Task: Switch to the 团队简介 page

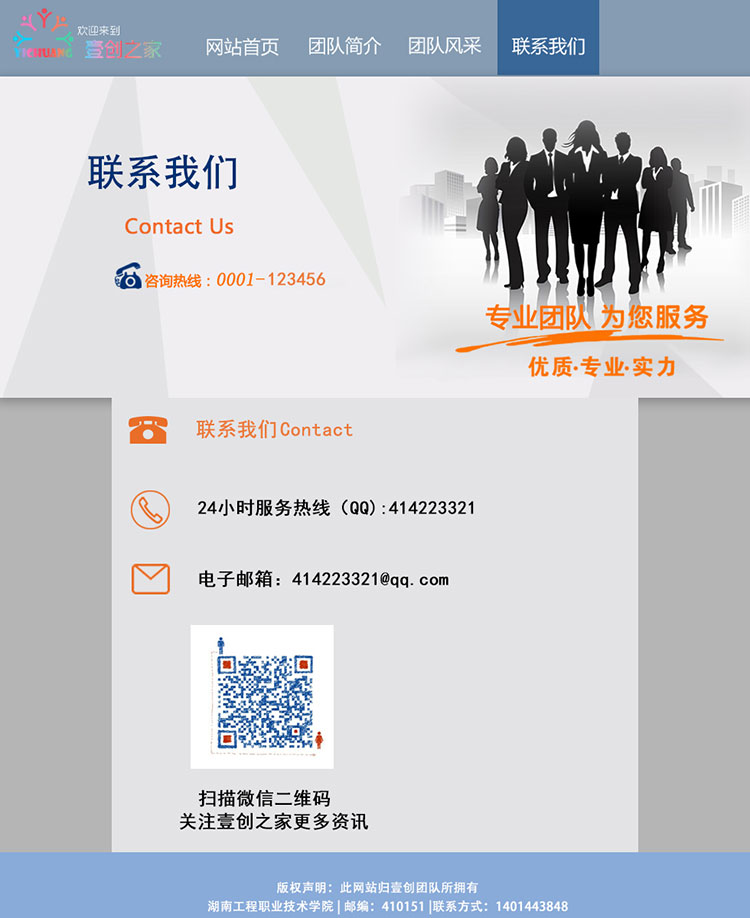Action: [x=344, y=46]
